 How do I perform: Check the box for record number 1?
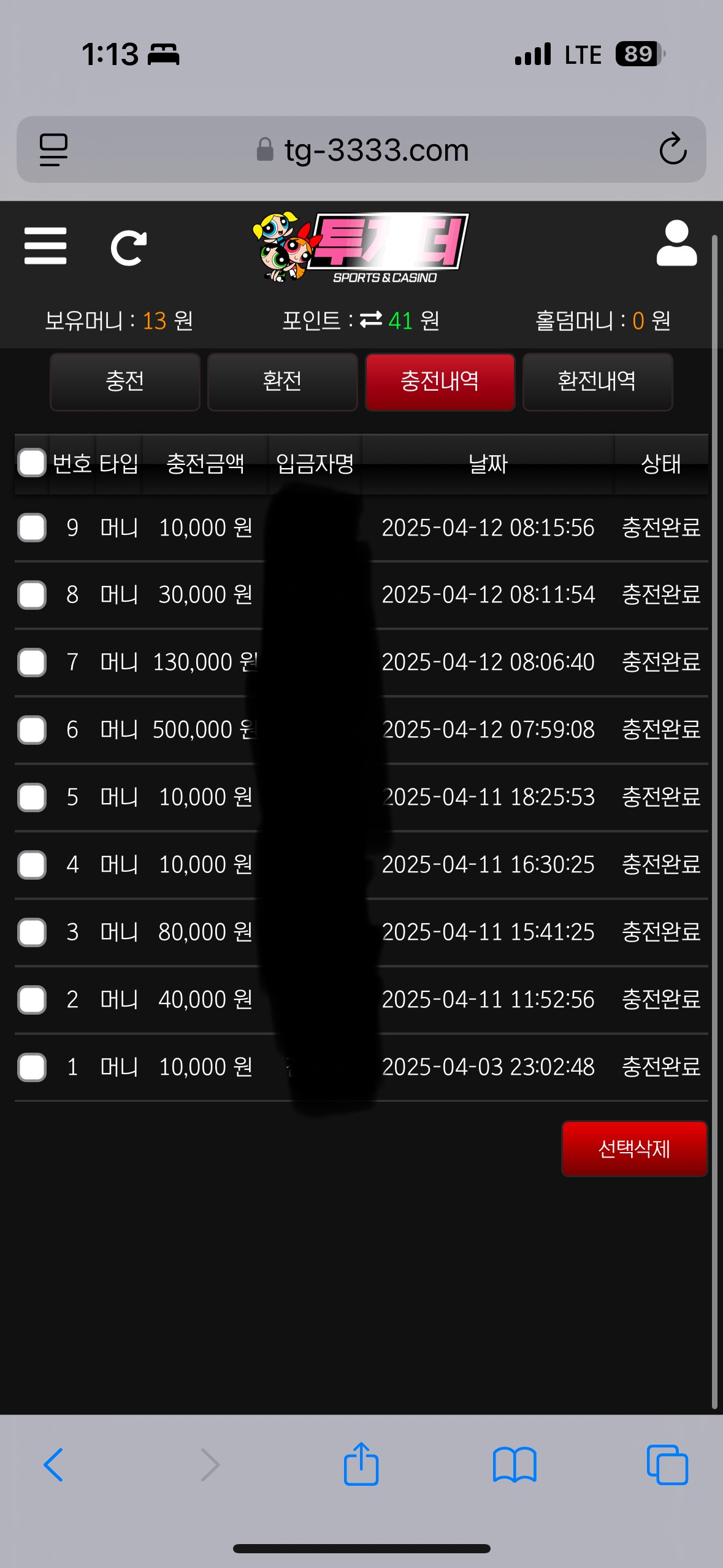32,1067
